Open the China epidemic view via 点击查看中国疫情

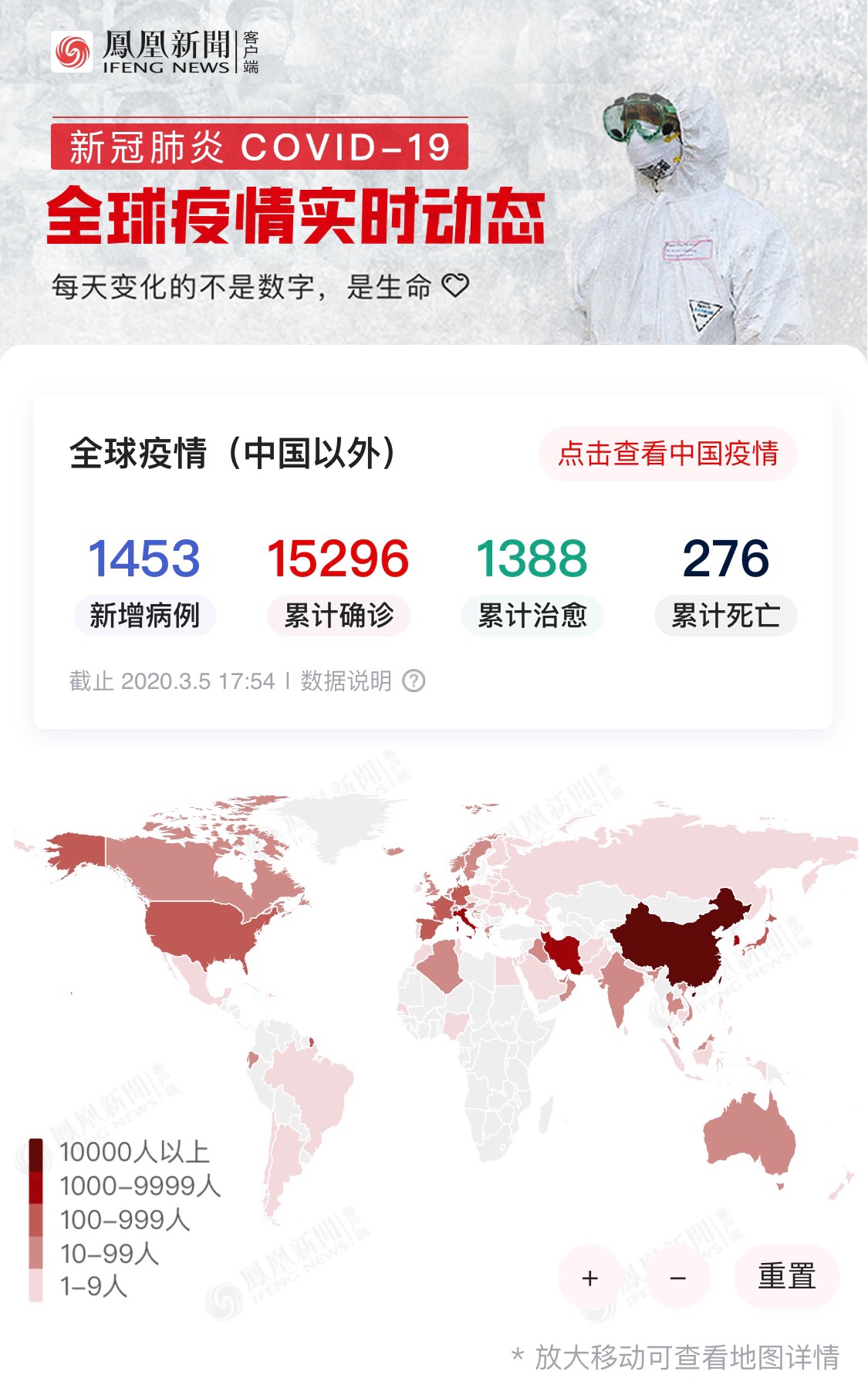point(667,454)
